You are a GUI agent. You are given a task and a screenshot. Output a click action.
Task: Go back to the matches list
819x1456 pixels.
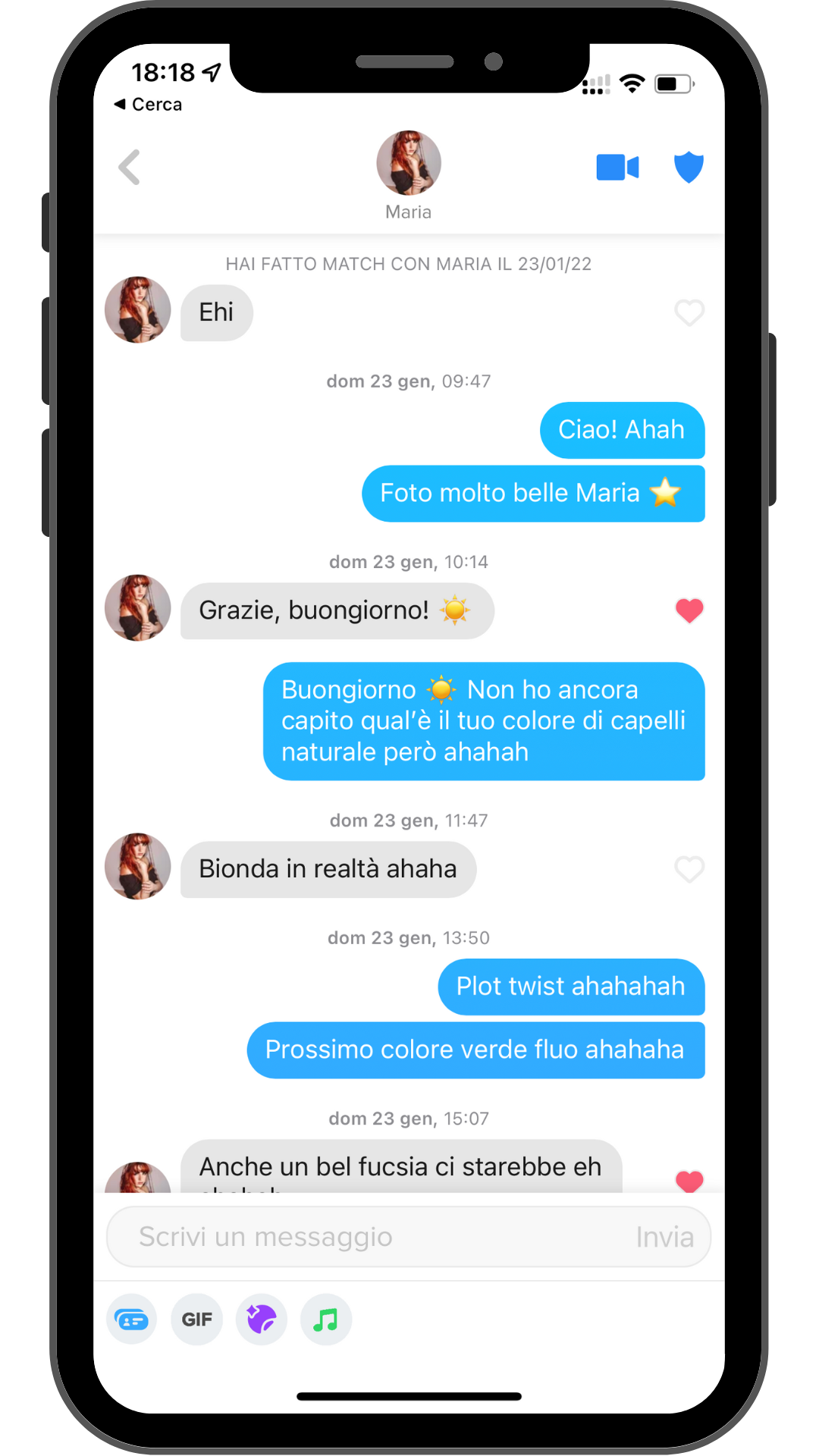(x=130, y=168)
